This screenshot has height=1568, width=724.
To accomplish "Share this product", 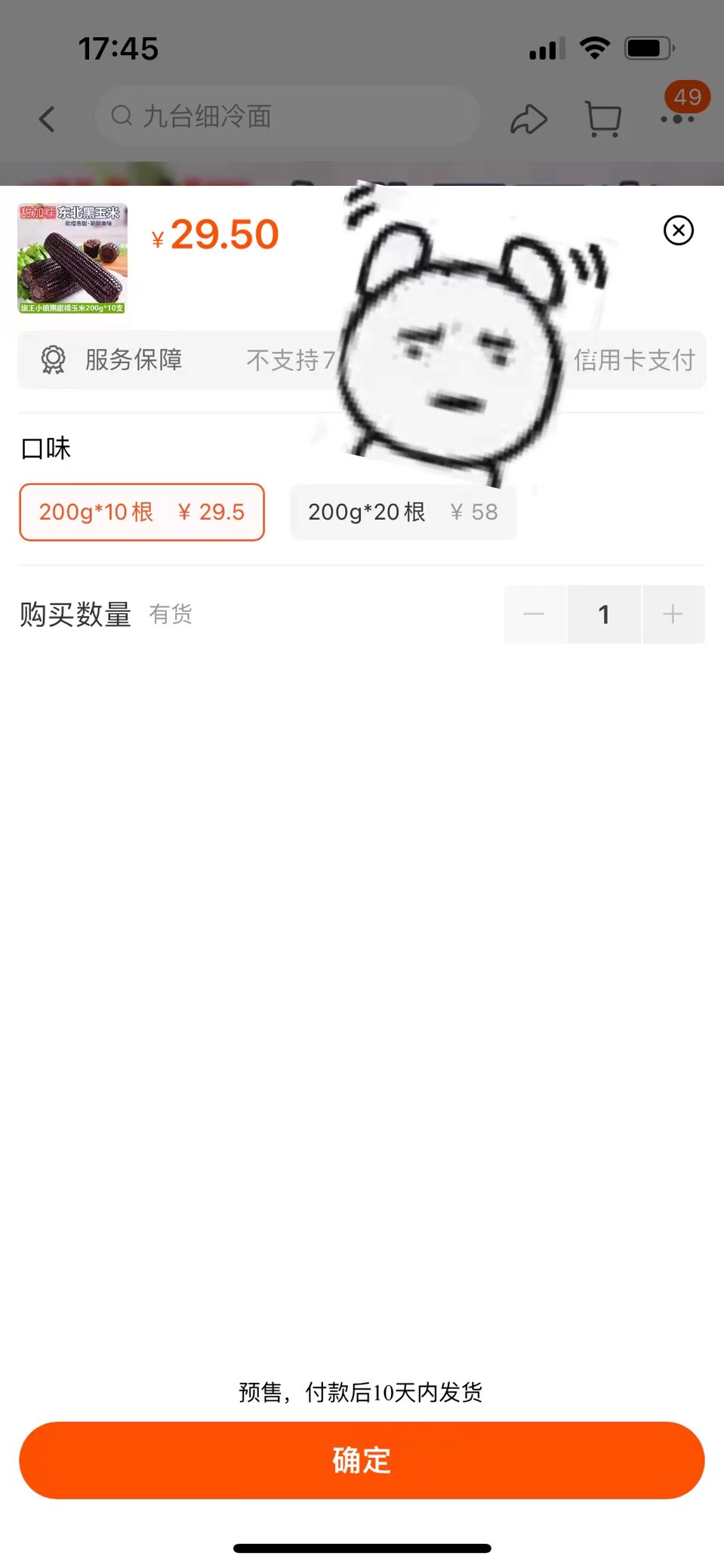I will [x=528, y=119].
